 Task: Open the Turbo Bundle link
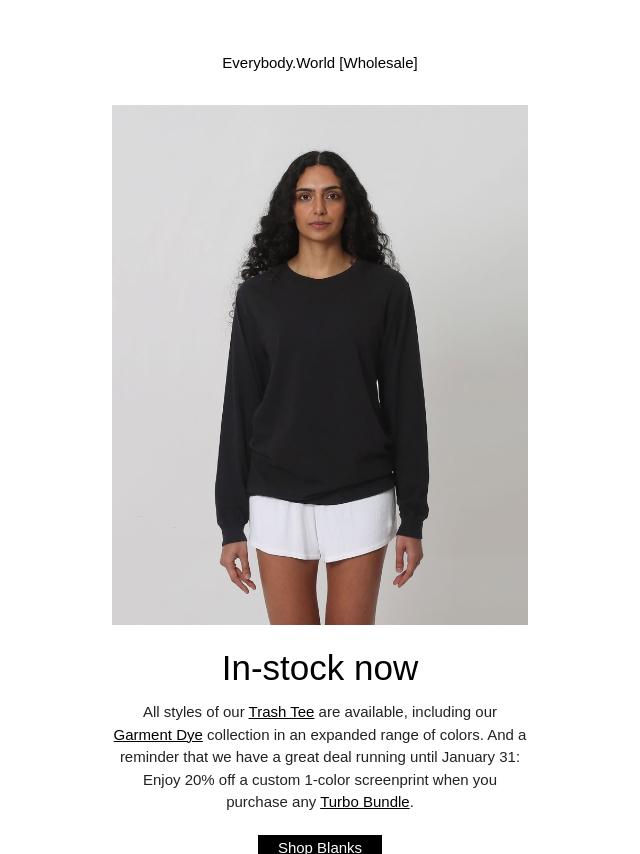coord(364,802)
